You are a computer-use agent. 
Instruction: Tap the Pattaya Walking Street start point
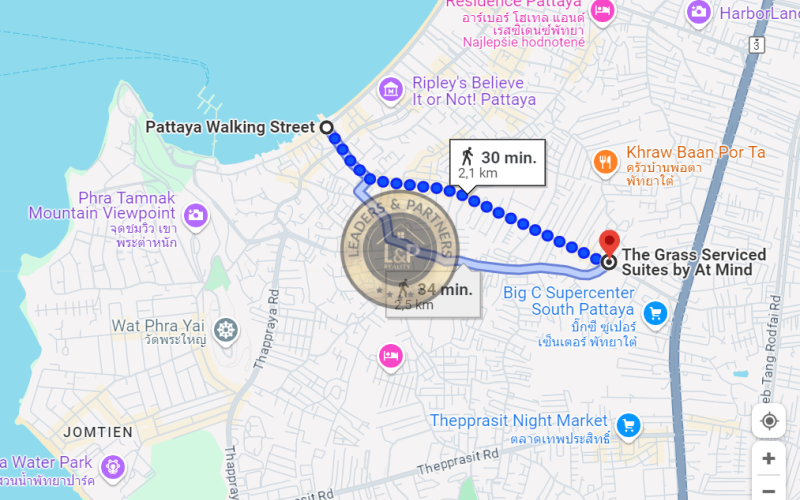point(325,127)
